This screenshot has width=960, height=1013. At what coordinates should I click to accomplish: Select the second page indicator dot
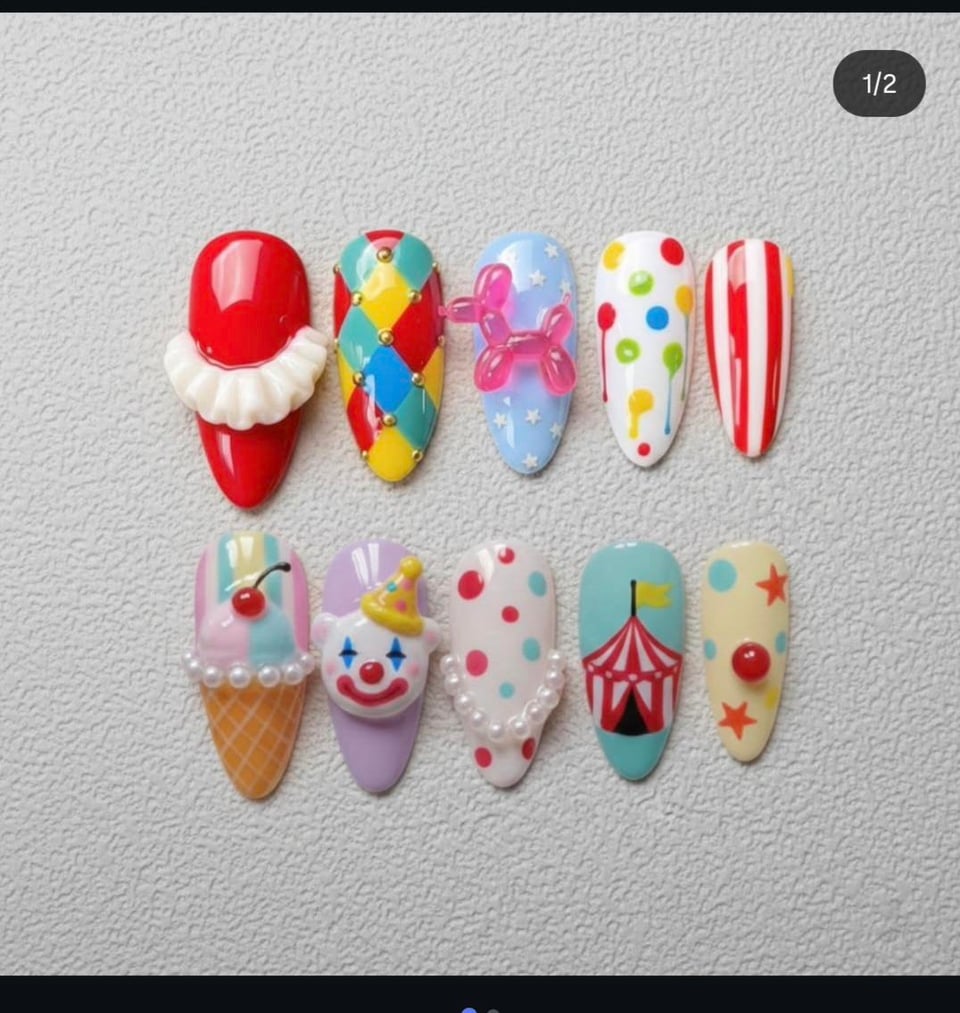click(493, 1010)
